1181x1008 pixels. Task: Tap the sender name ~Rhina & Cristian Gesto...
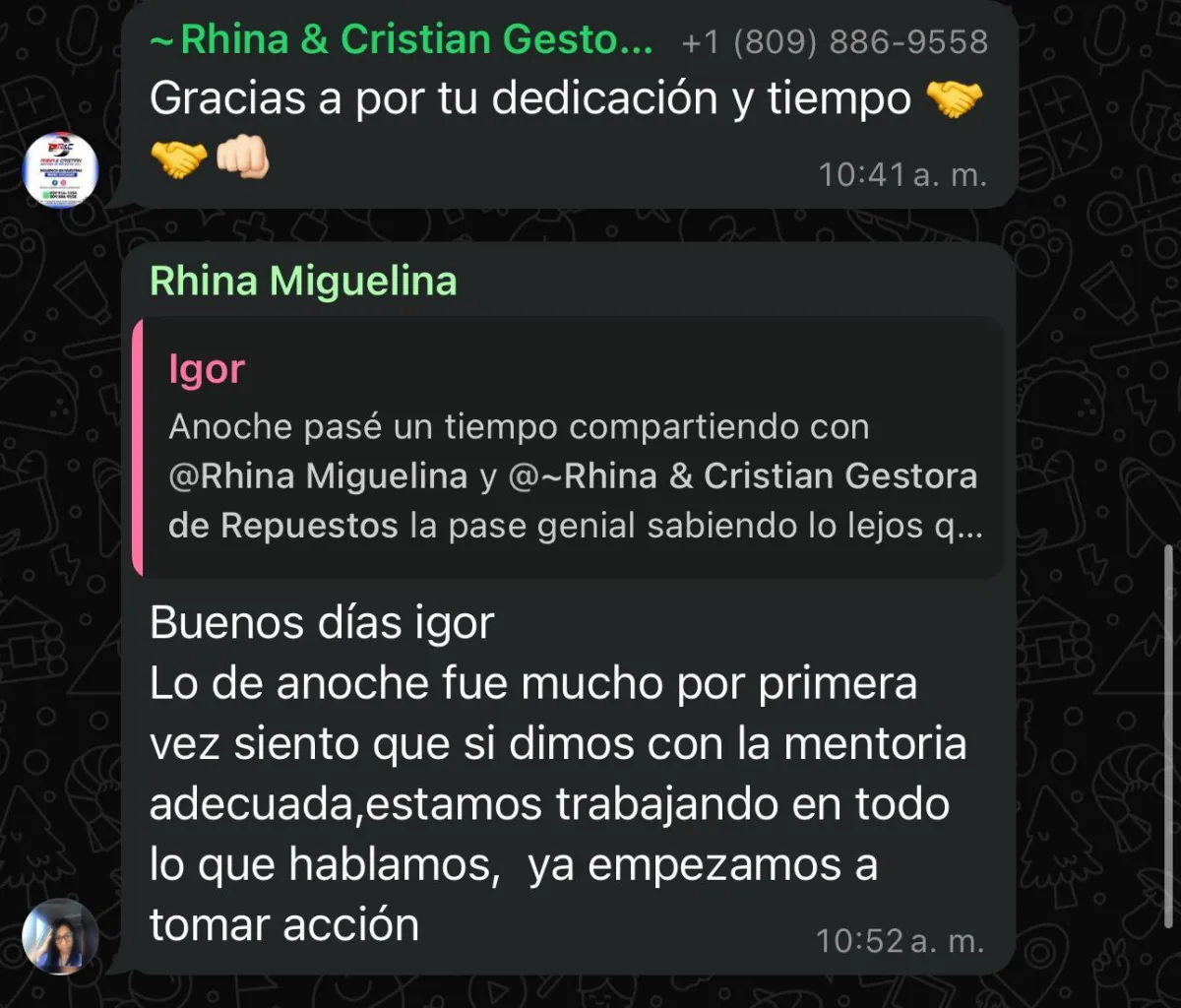(x=402, y=40)
